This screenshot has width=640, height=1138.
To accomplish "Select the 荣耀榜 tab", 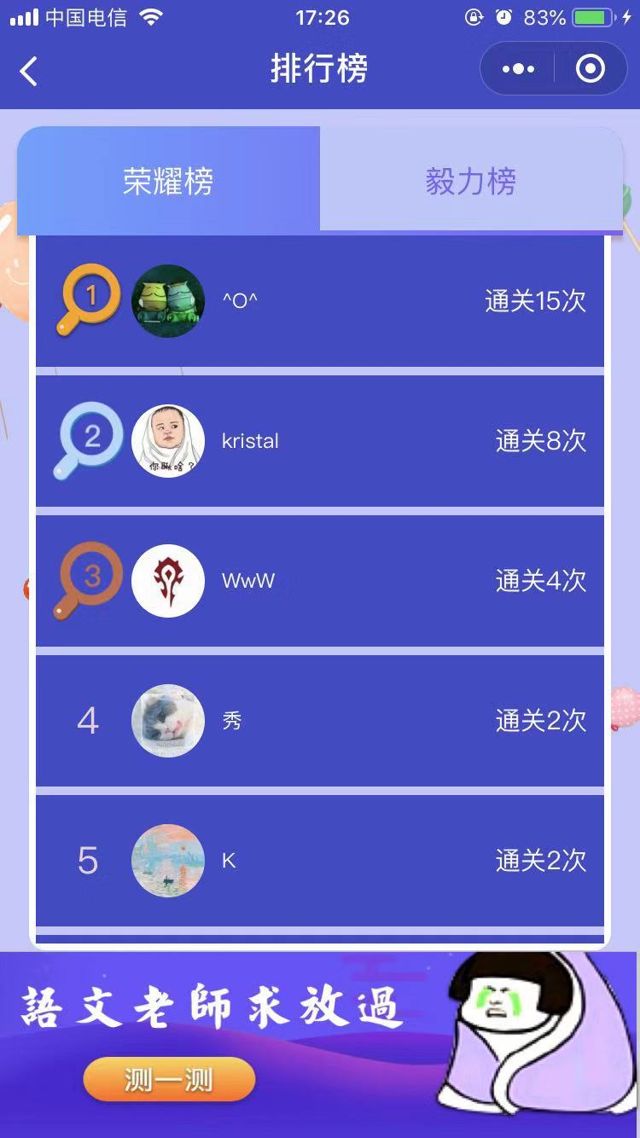I will click(x=168, y=181).
